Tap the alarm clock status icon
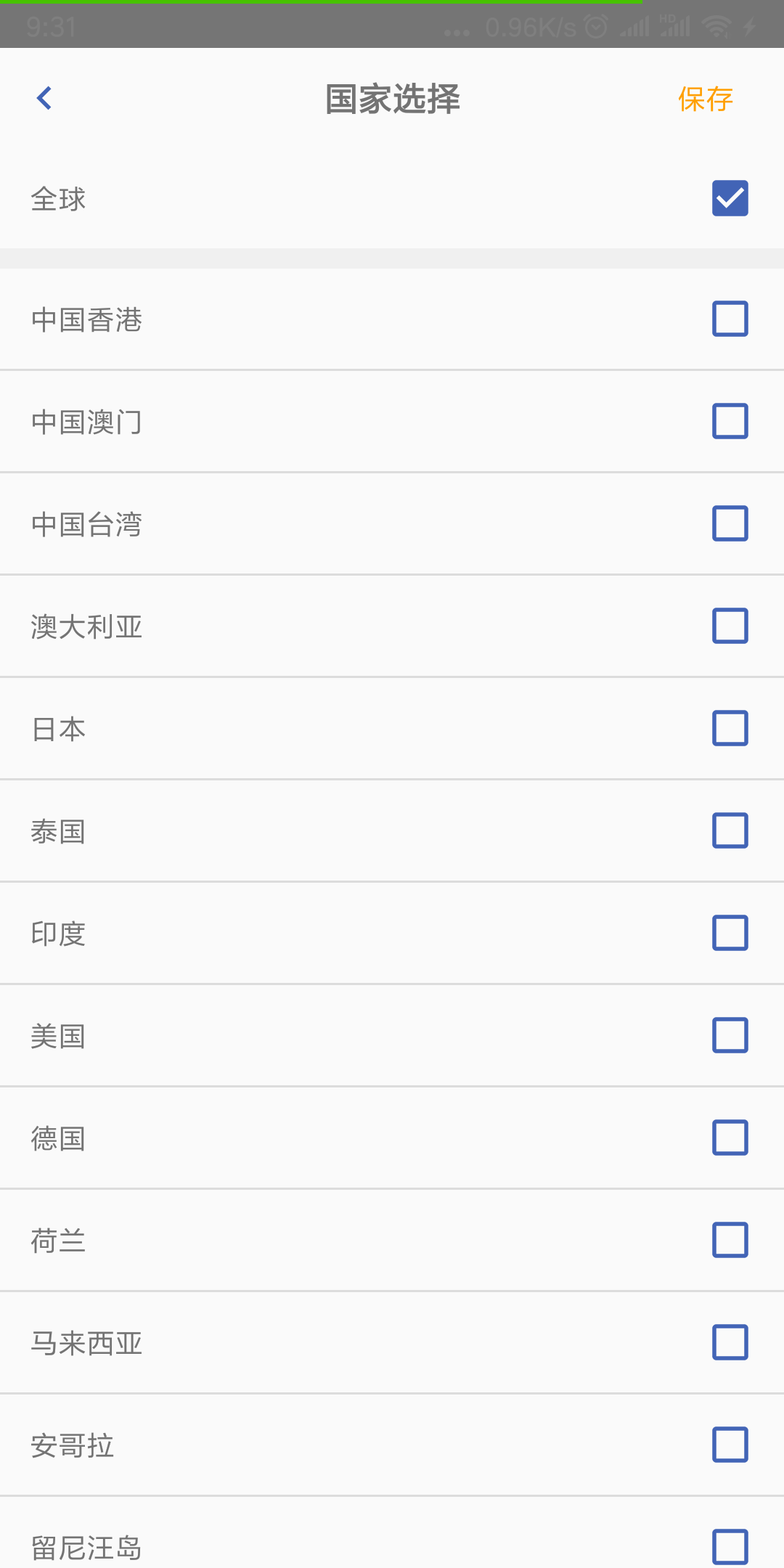The image size is (784, 1568). pyautogui.click(x=595, y=28)
